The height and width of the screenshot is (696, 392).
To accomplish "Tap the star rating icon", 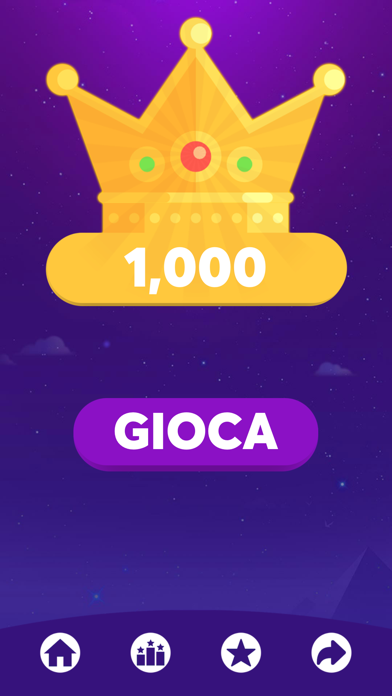I will [x=241, y=652].
